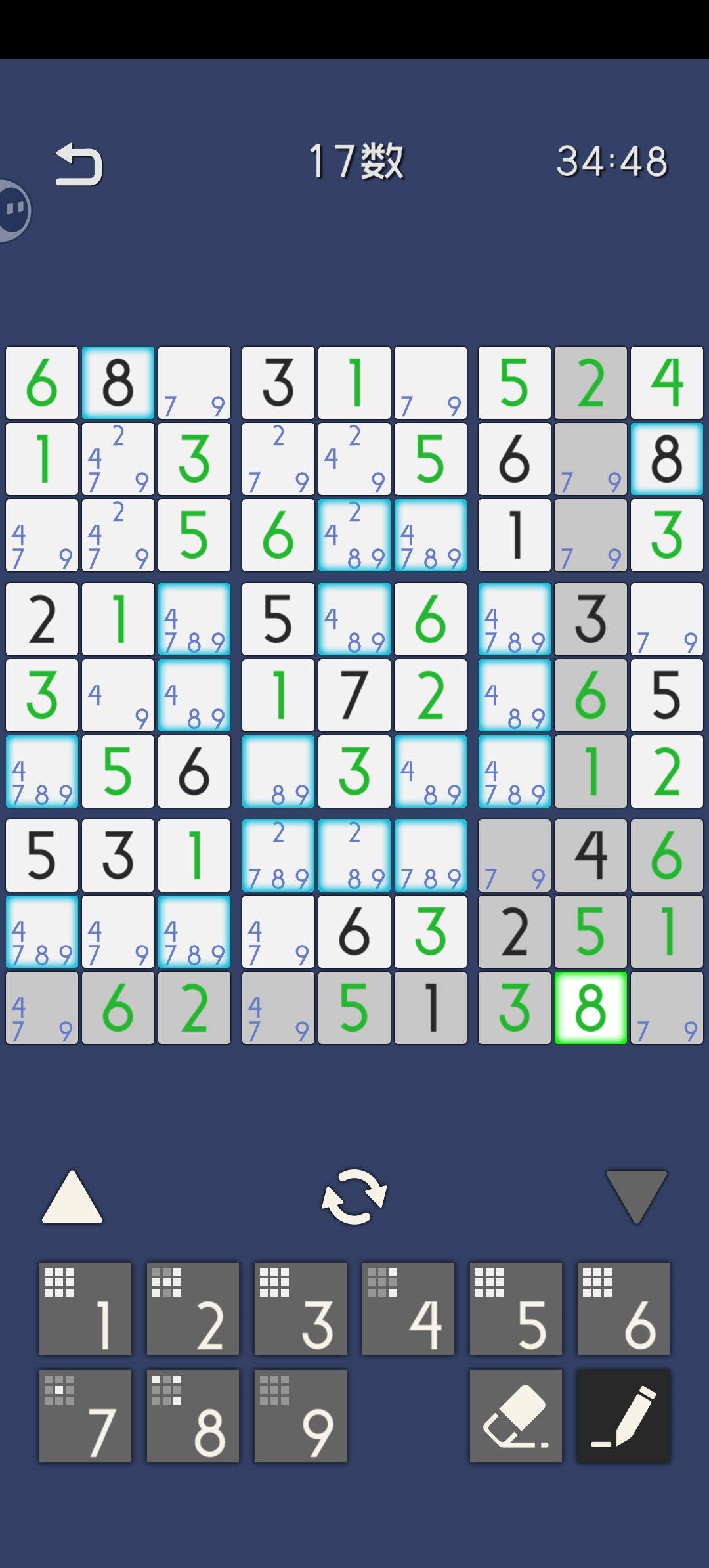
Task: Select the glowing green 8 cell
Action: 590,1008
